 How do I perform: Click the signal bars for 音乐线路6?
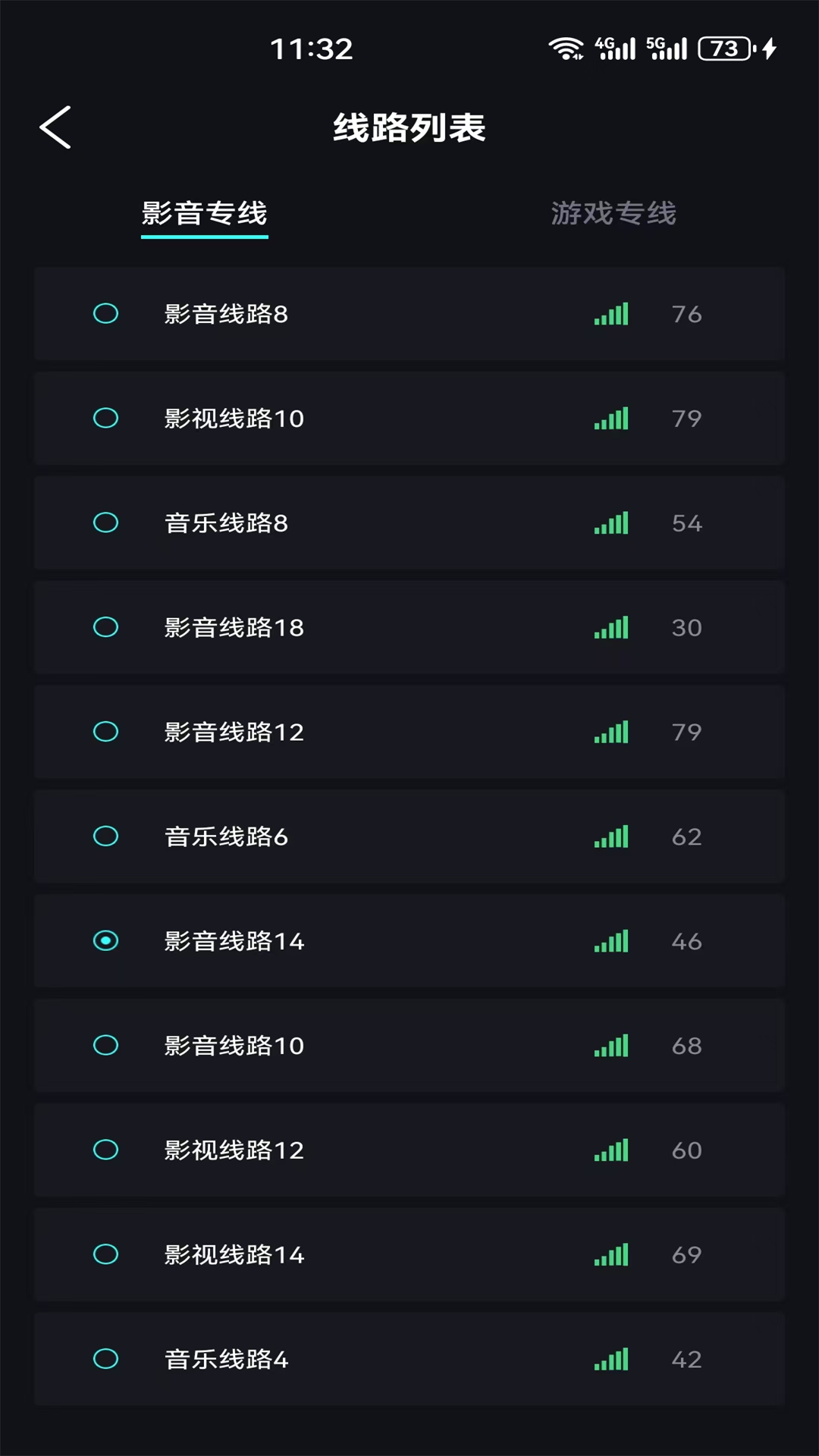(611, 836)
